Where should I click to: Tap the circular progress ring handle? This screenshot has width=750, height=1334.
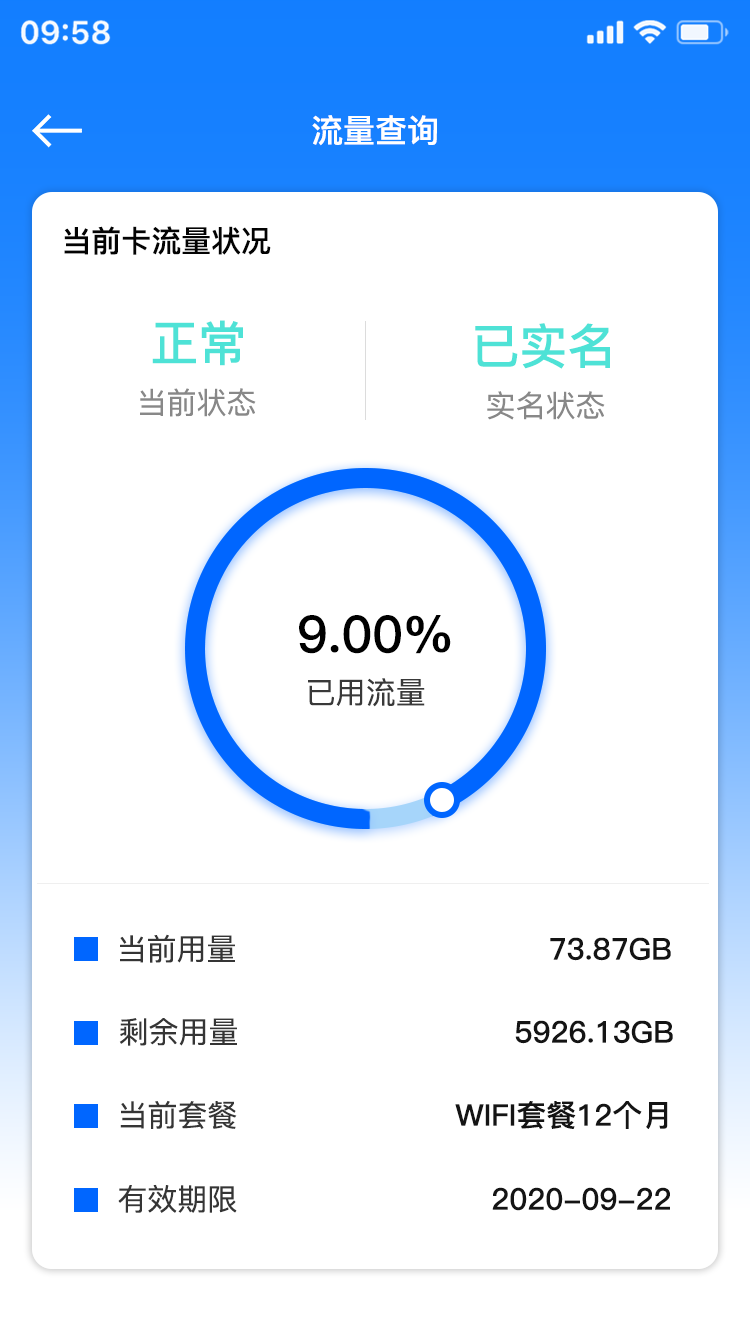[x=442, y=798]
